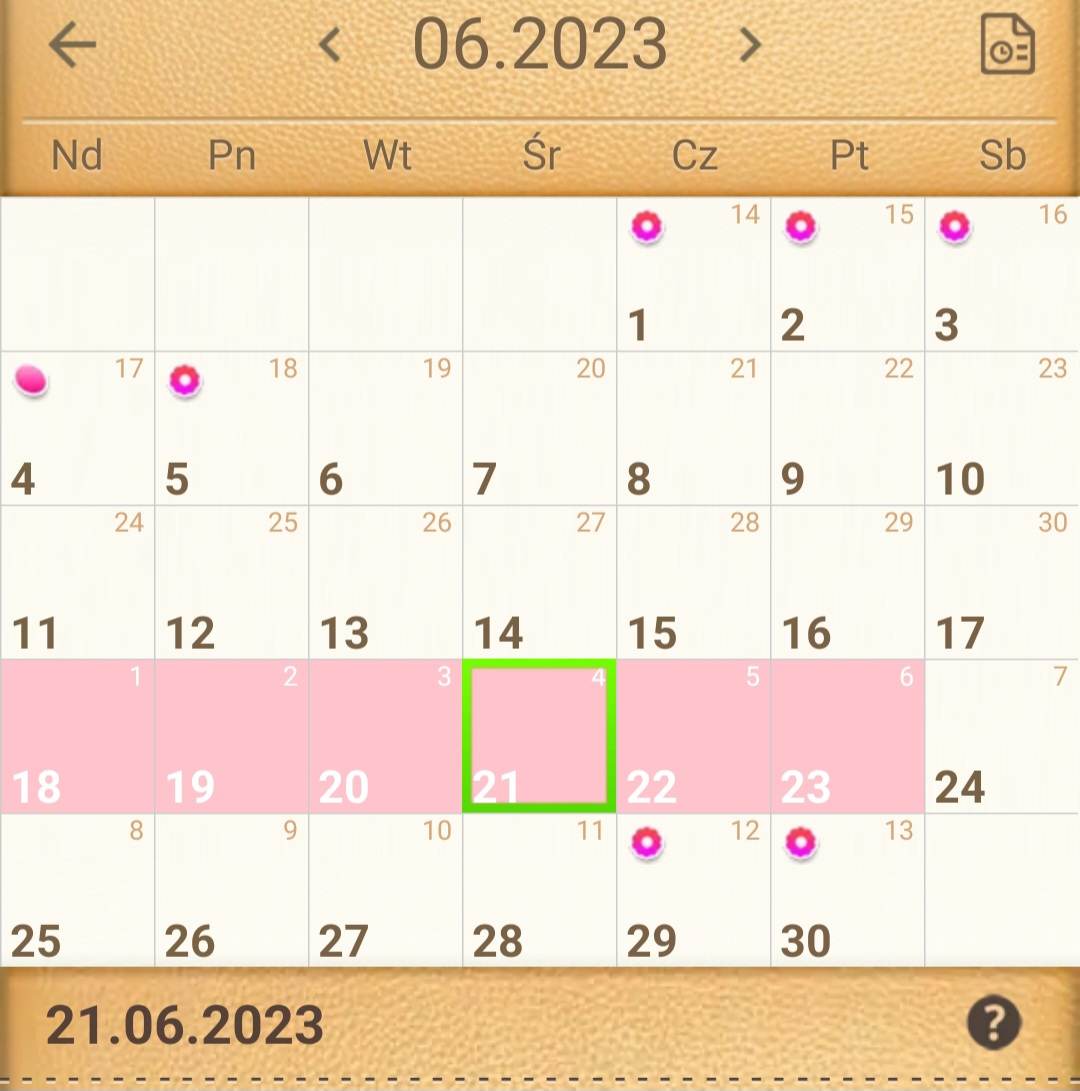Go to the previous month
1080x1091 pixels.
(329, 44)
